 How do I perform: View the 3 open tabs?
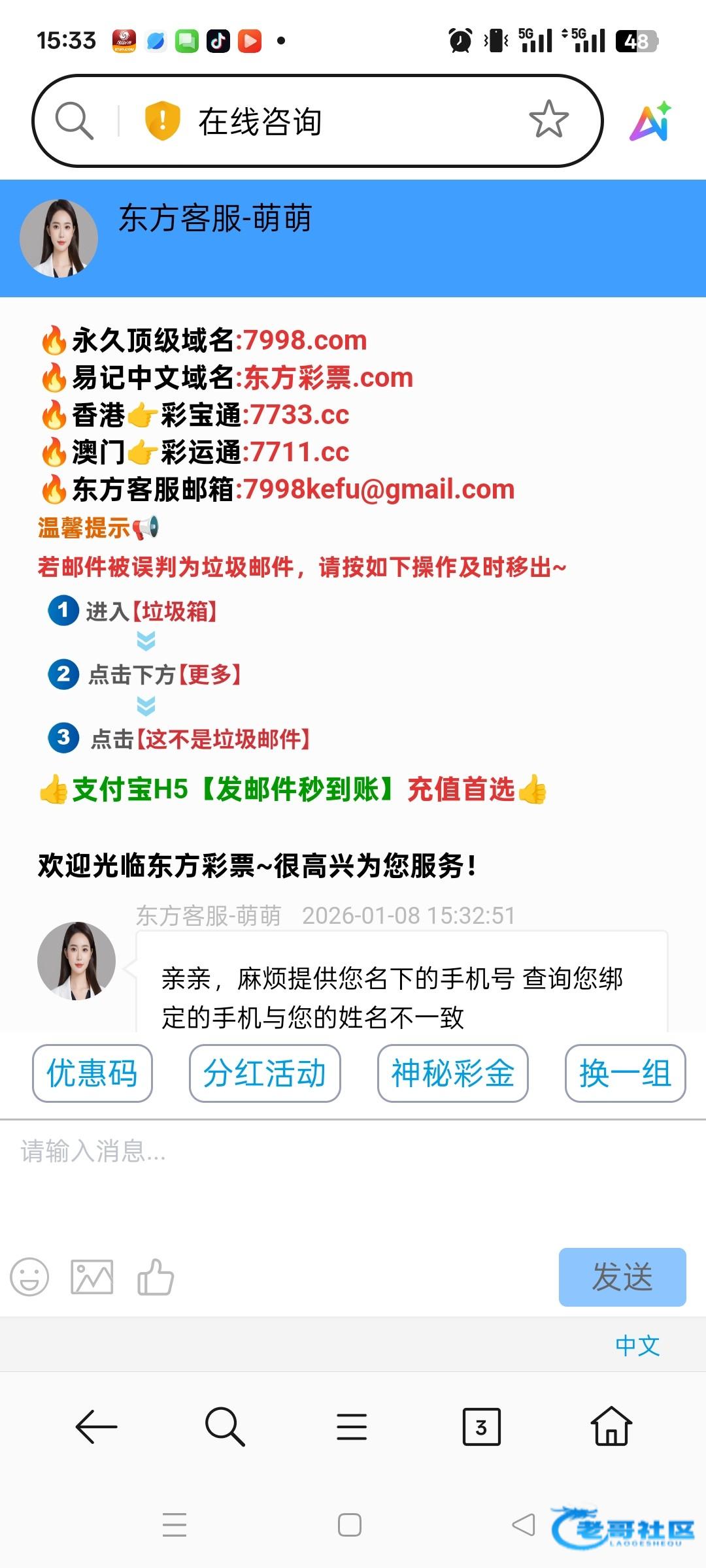pos(481,1427)
